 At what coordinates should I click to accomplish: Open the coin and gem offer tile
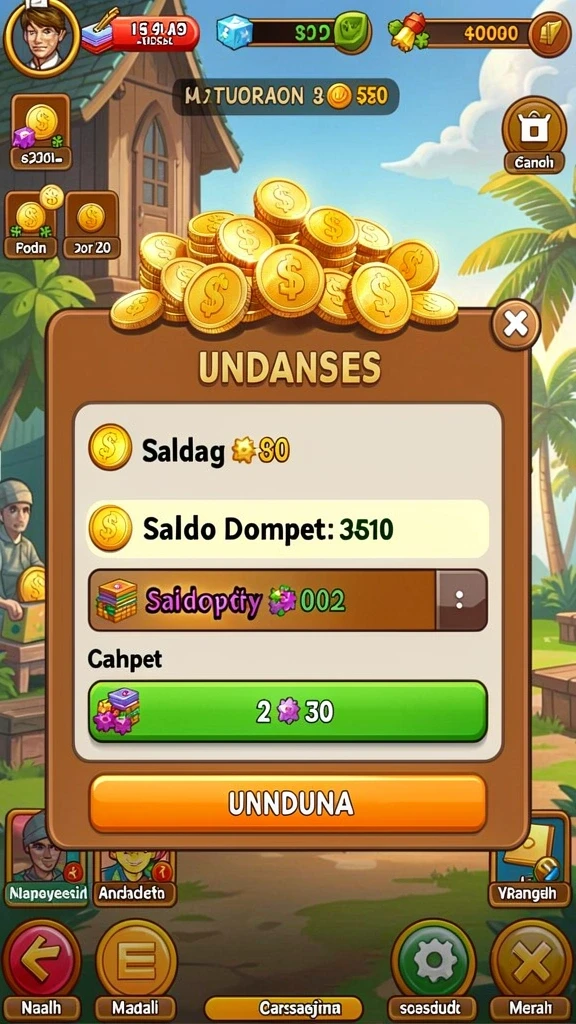(40, 133)
